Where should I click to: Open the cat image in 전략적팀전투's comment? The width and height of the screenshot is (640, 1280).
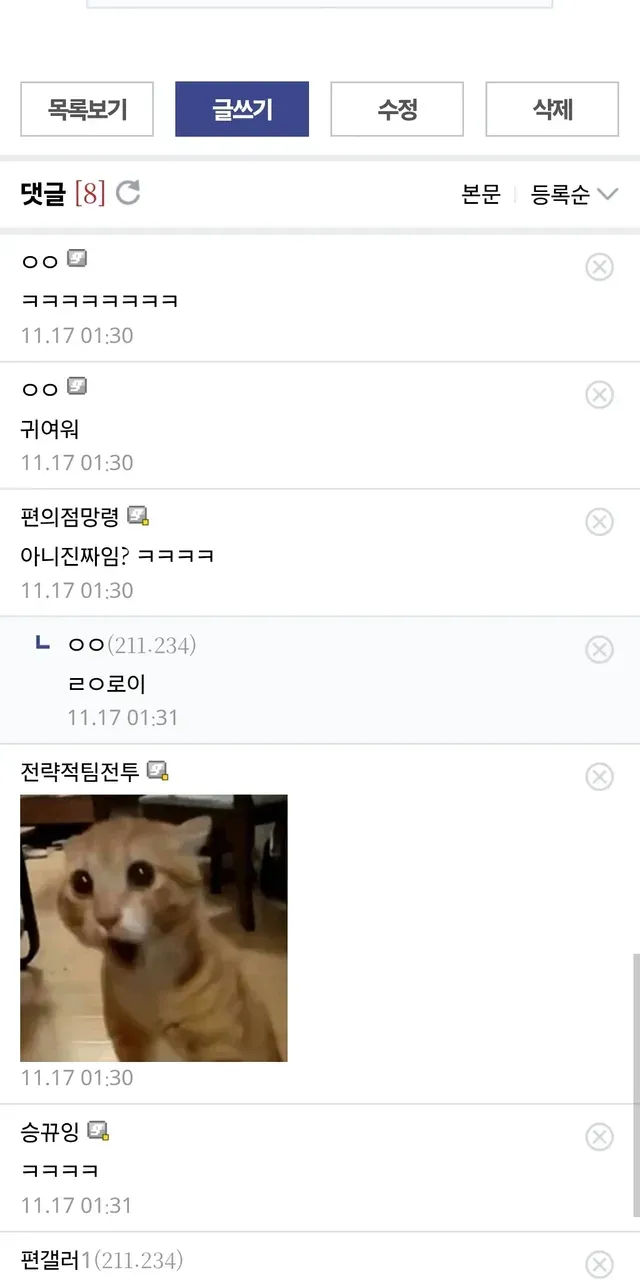pyautogui.click(x=154, y=928)
